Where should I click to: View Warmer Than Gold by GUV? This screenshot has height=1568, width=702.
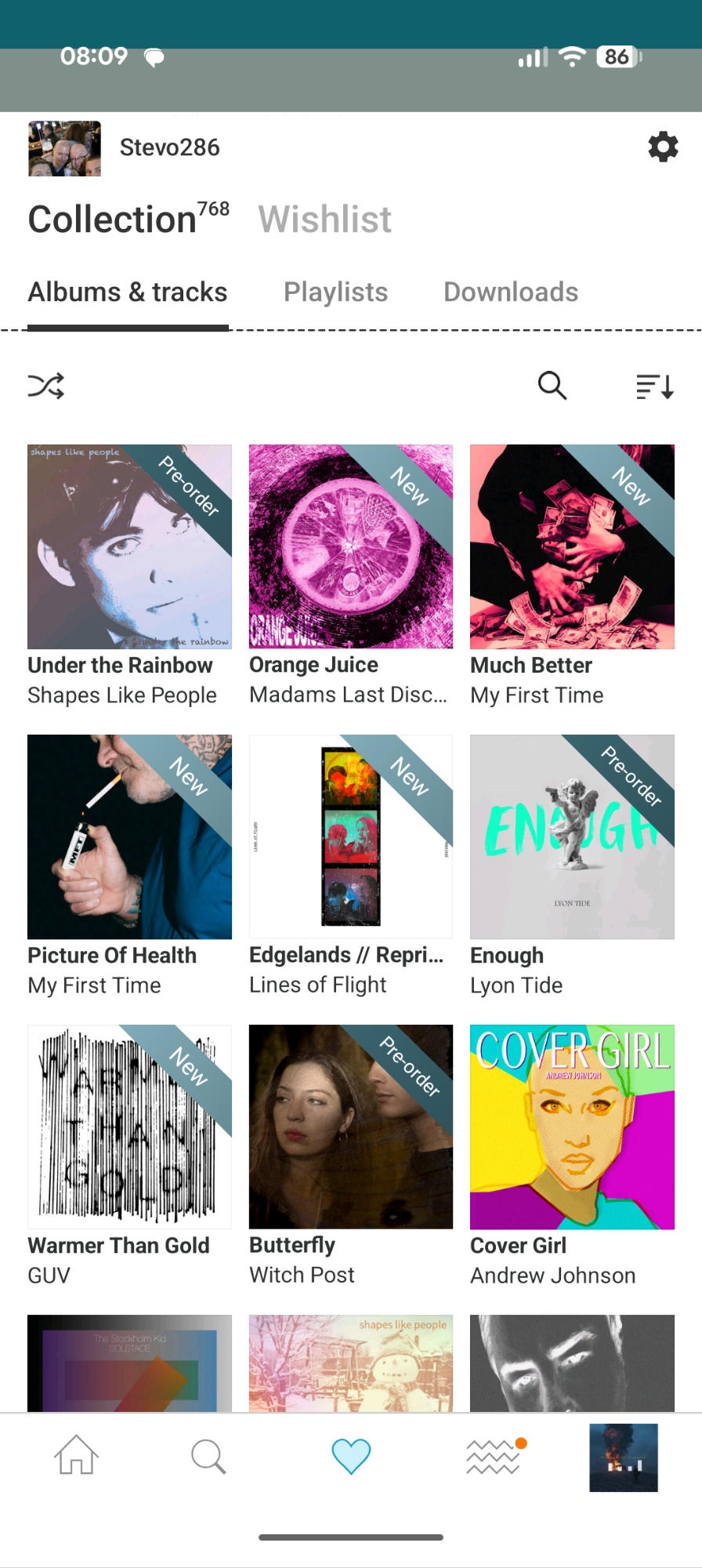point(129,1127)
